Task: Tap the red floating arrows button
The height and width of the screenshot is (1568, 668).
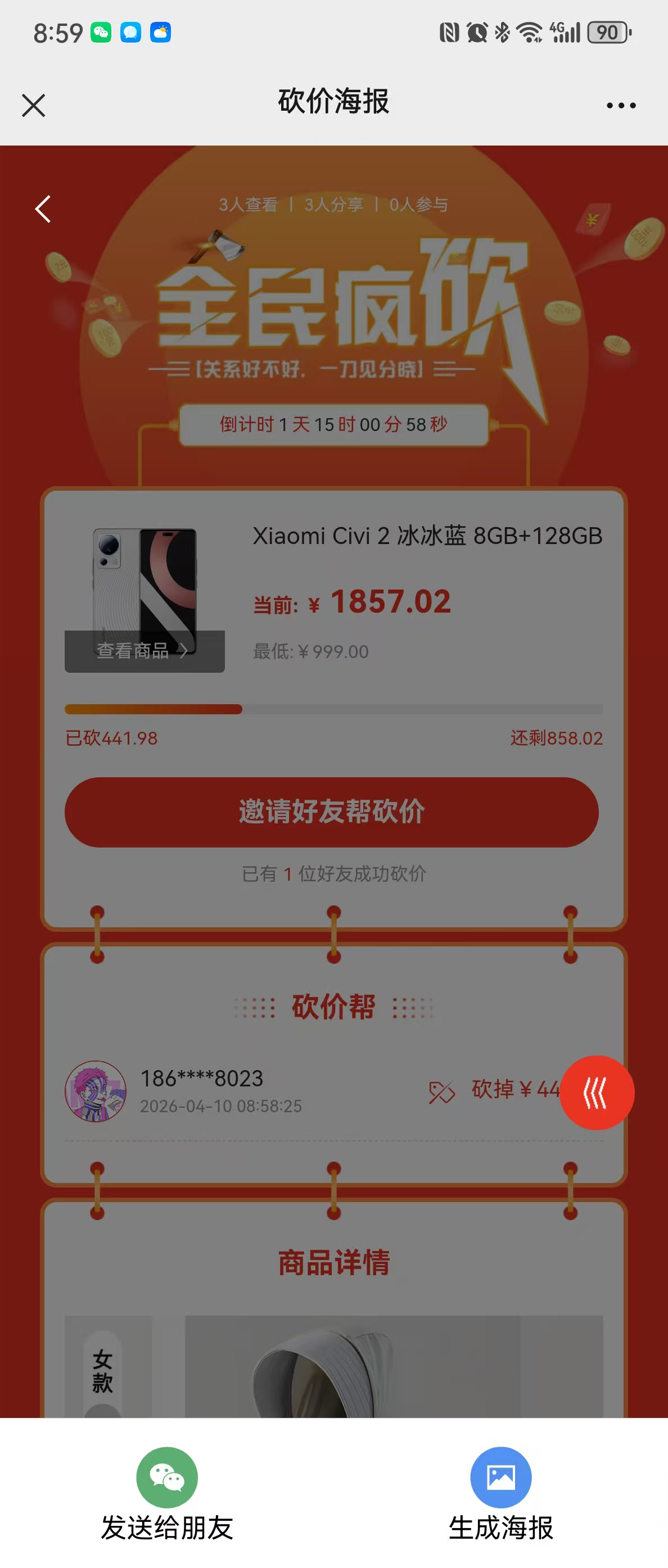Action: pyautogui.click(x=596, y=1092)
